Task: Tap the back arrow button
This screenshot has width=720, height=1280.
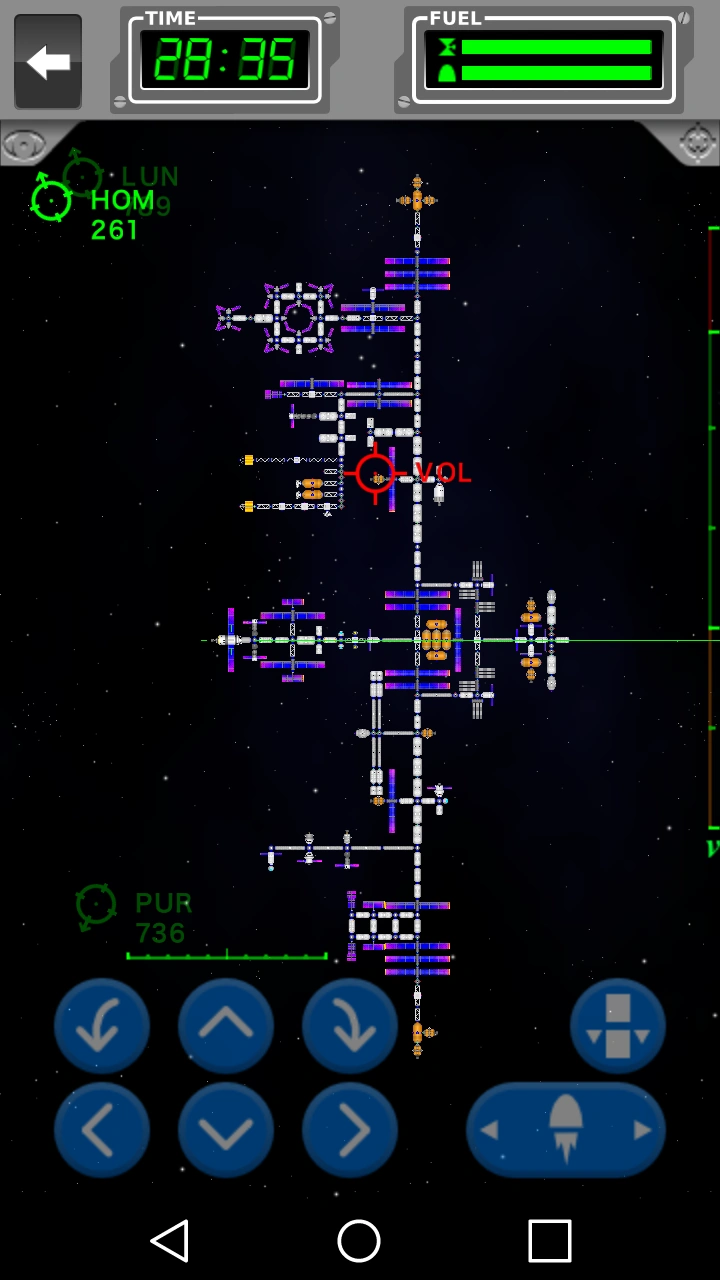Action: (x=48, y=62)
